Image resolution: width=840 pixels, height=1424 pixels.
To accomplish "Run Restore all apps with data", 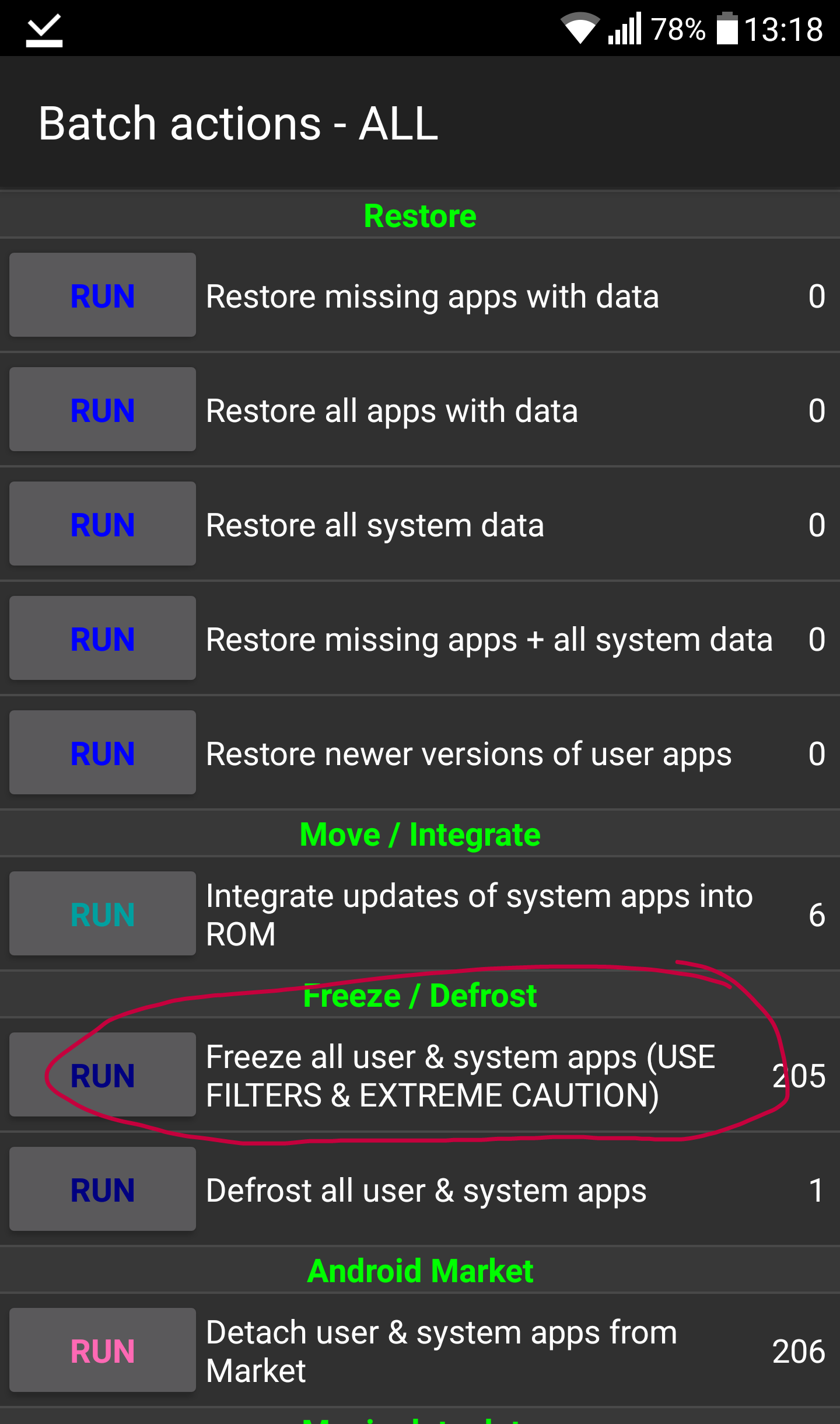I will pos(103,409).
